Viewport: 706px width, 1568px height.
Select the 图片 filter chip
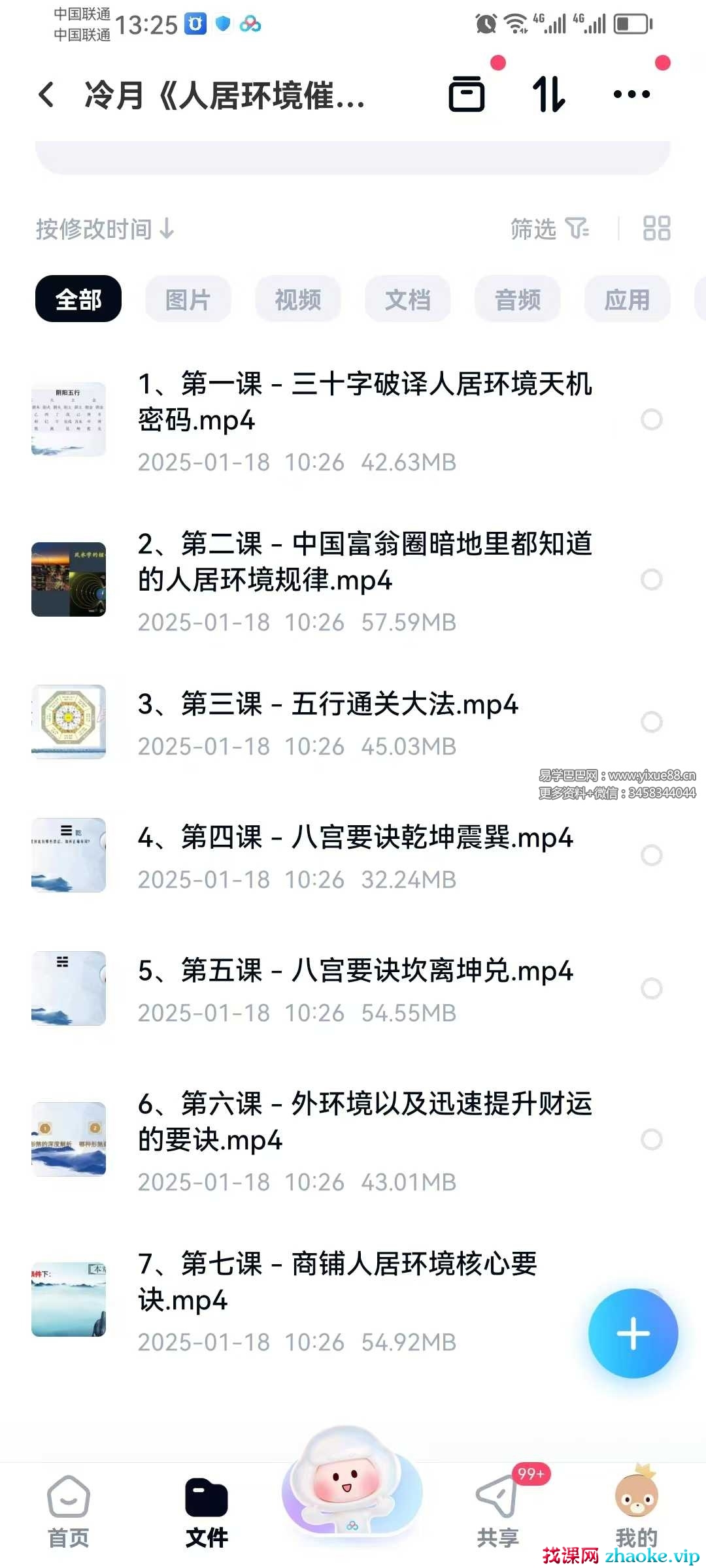188,299
